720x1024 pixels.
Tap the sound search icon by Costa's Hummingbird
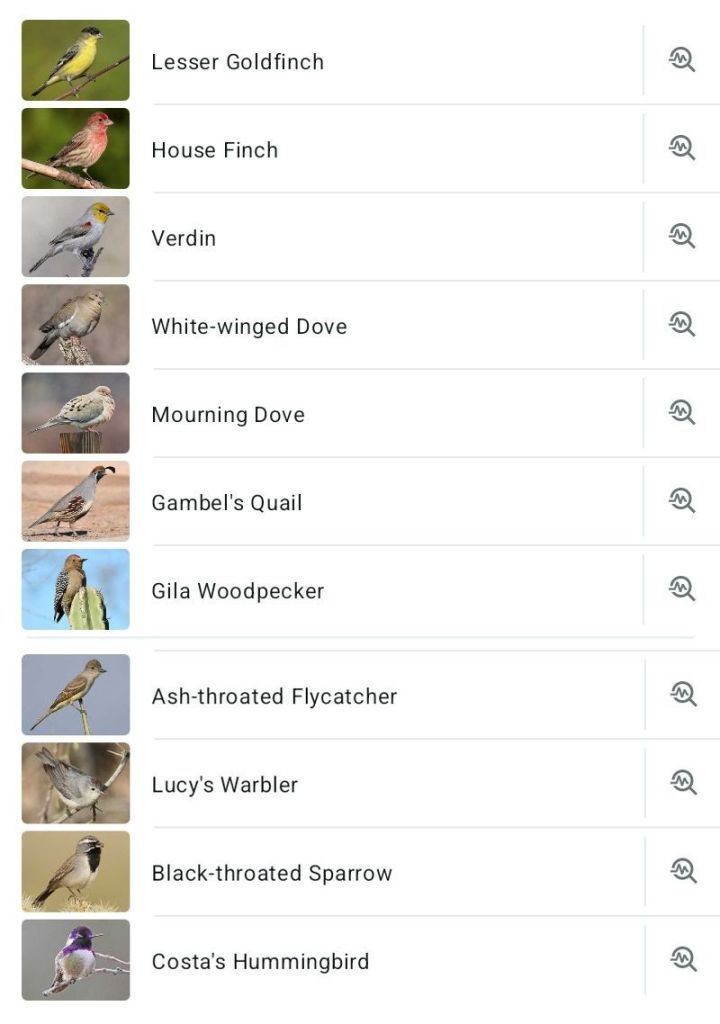[x=683, y=959]
